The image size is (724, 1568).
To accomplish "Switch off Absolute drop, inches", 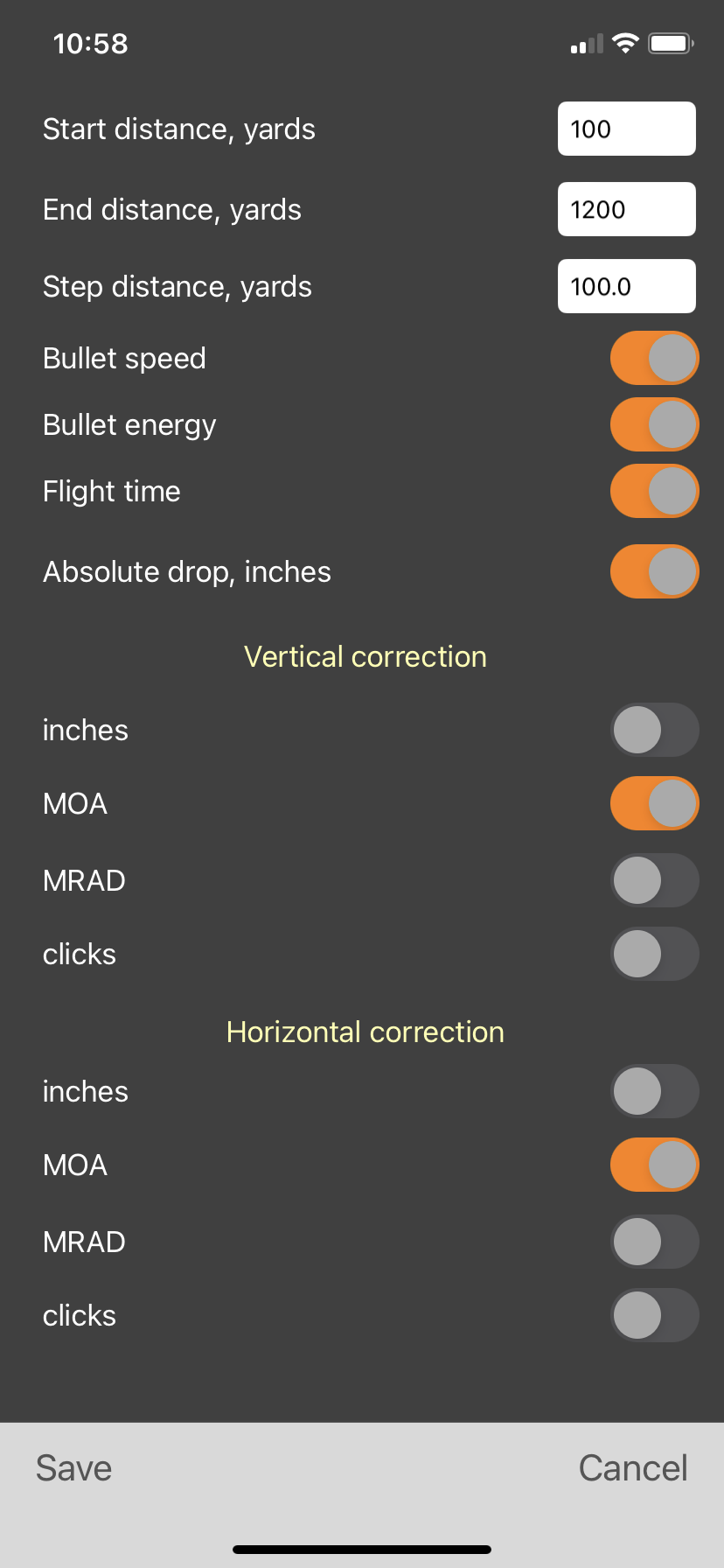I will 654,571.
